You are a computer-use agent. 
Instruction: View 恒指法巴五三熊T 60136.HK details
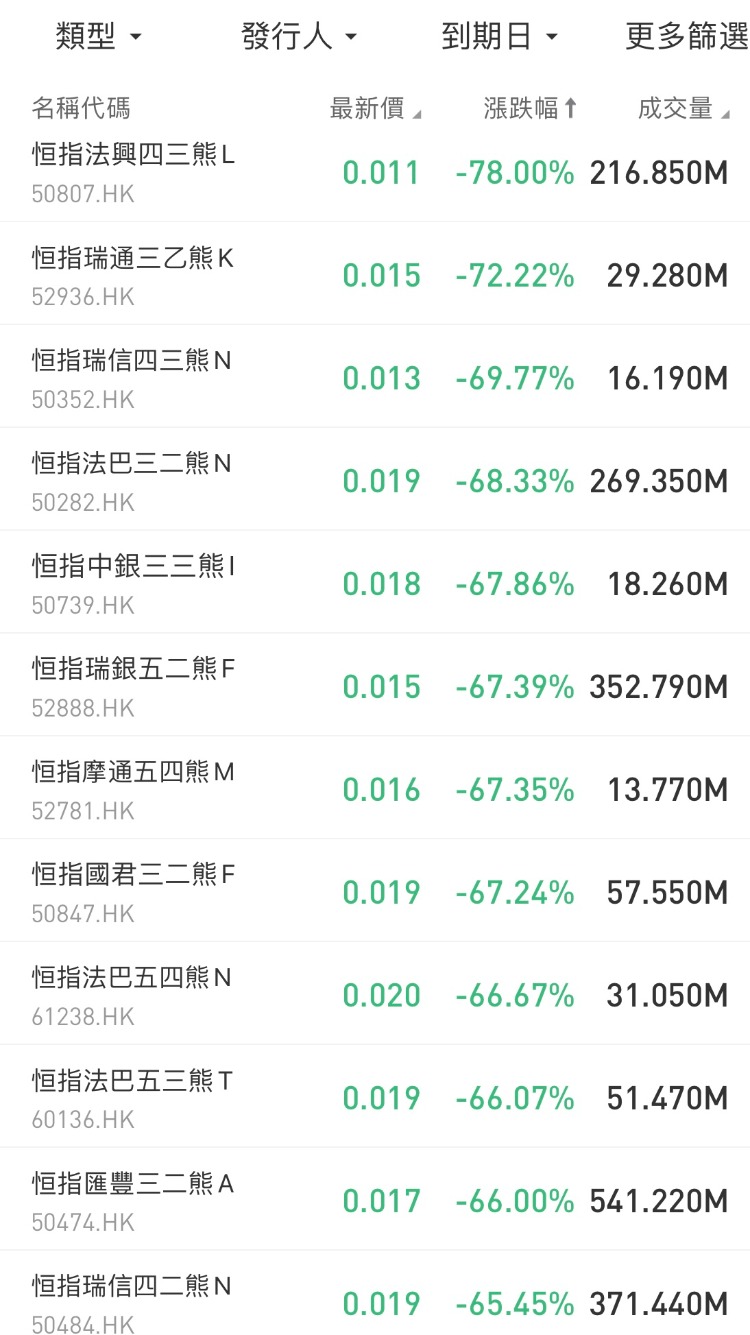coord(375,1098)
